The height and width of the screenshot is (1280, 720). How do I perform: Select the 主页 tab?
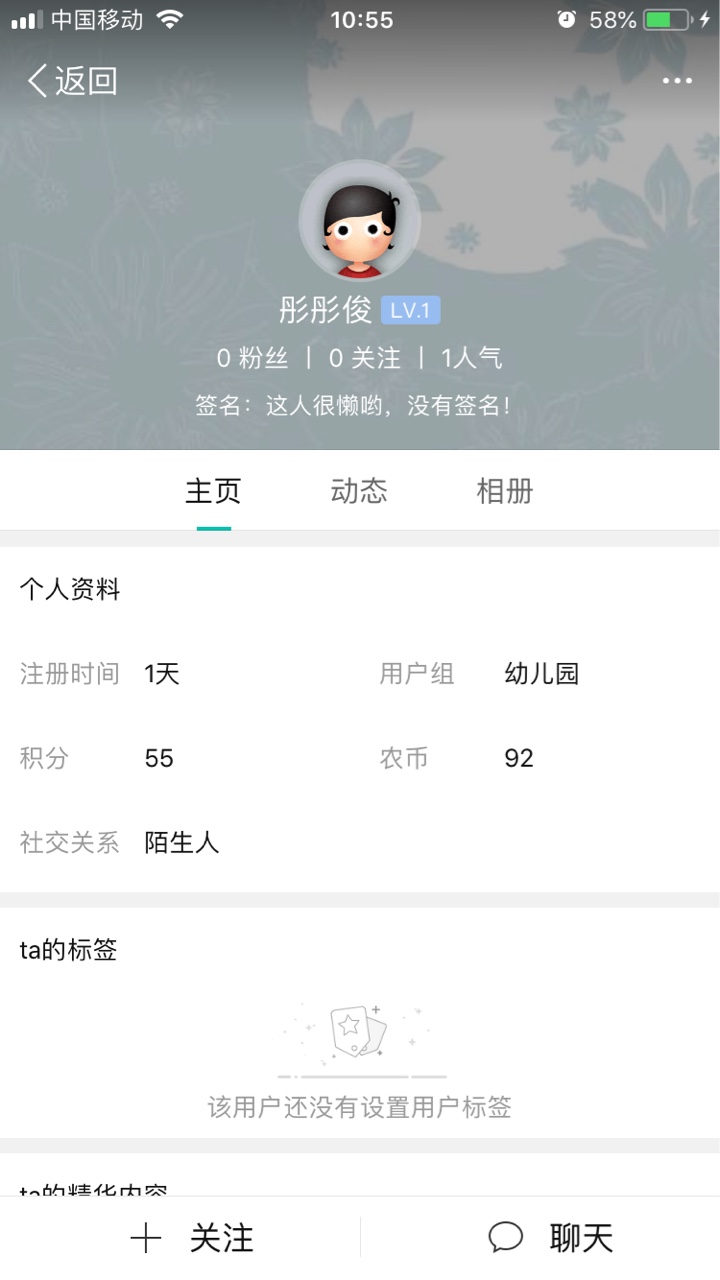(x=214, y=491)
